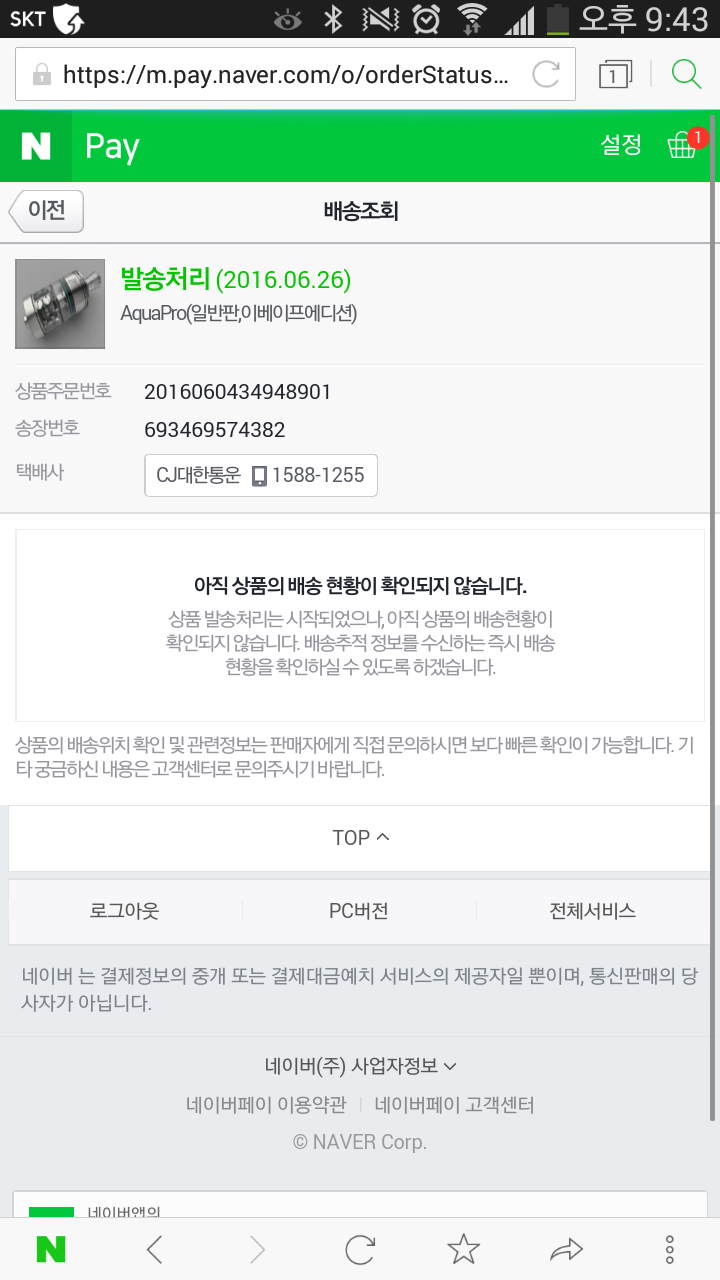
Task: Bookmark page with star icon
Action: pos(463,1249)
